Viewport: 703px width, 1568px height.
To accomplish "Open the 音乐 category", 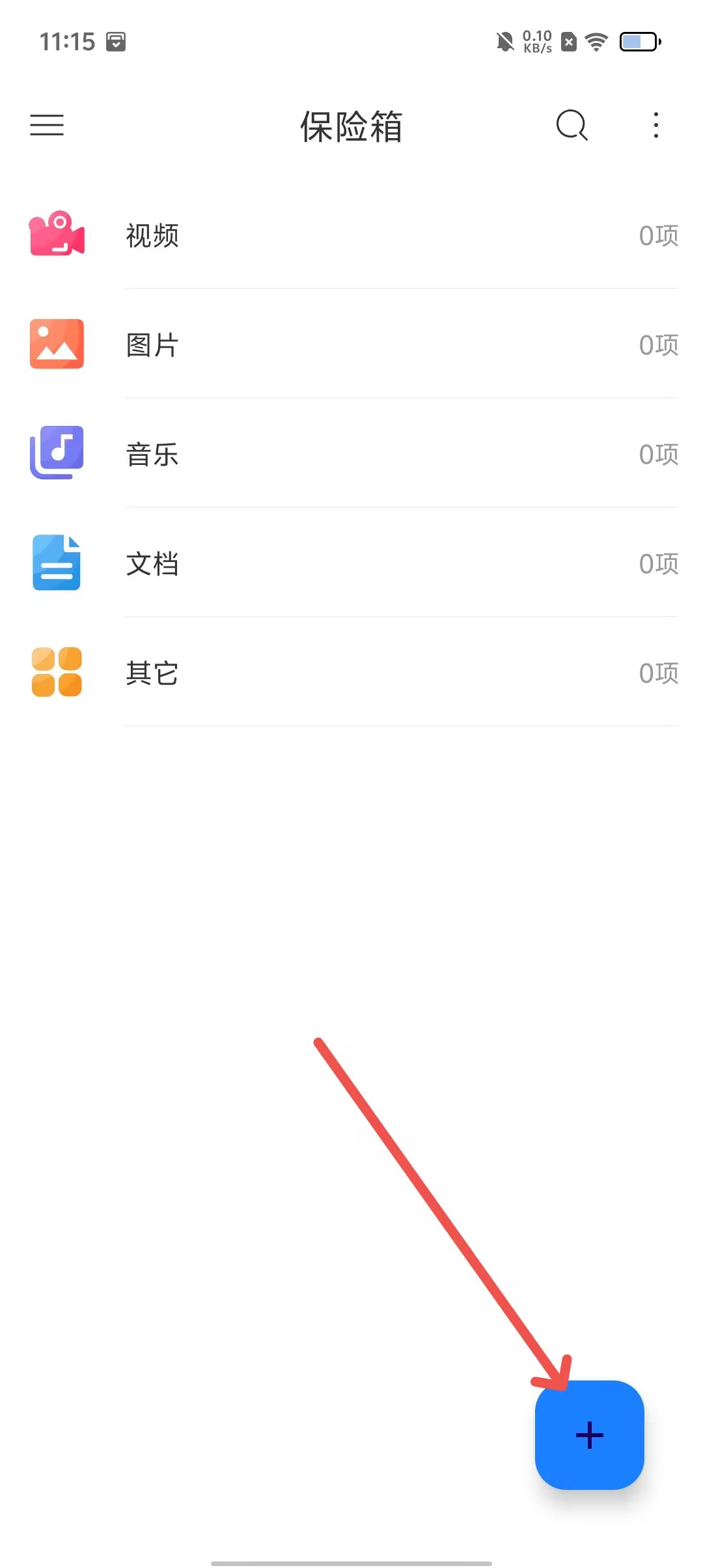I will (x=351, y=454).
